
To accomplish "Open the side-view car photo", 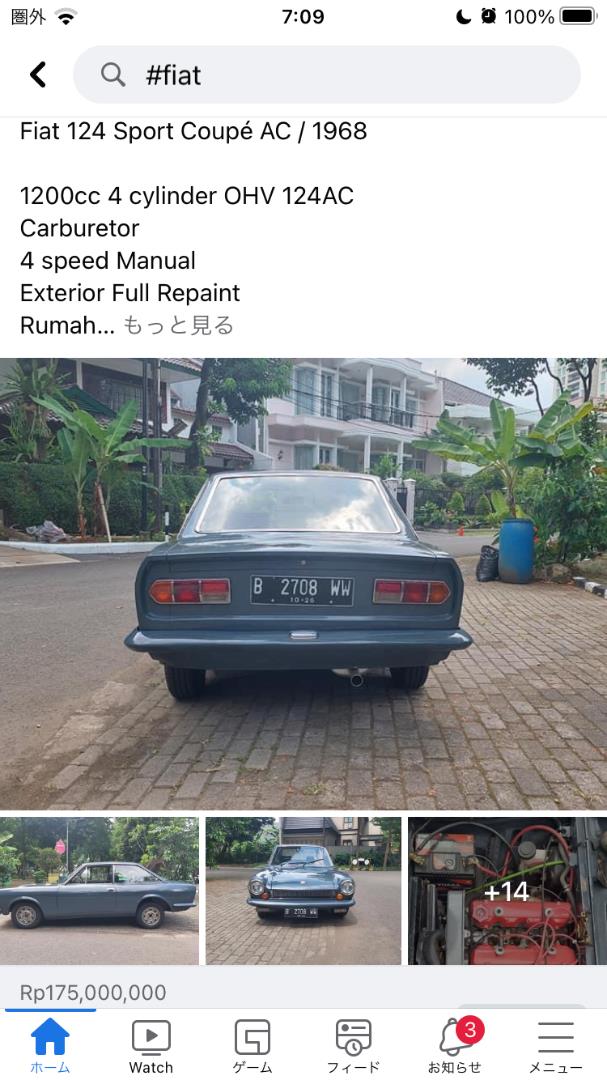I will point(99,891).
